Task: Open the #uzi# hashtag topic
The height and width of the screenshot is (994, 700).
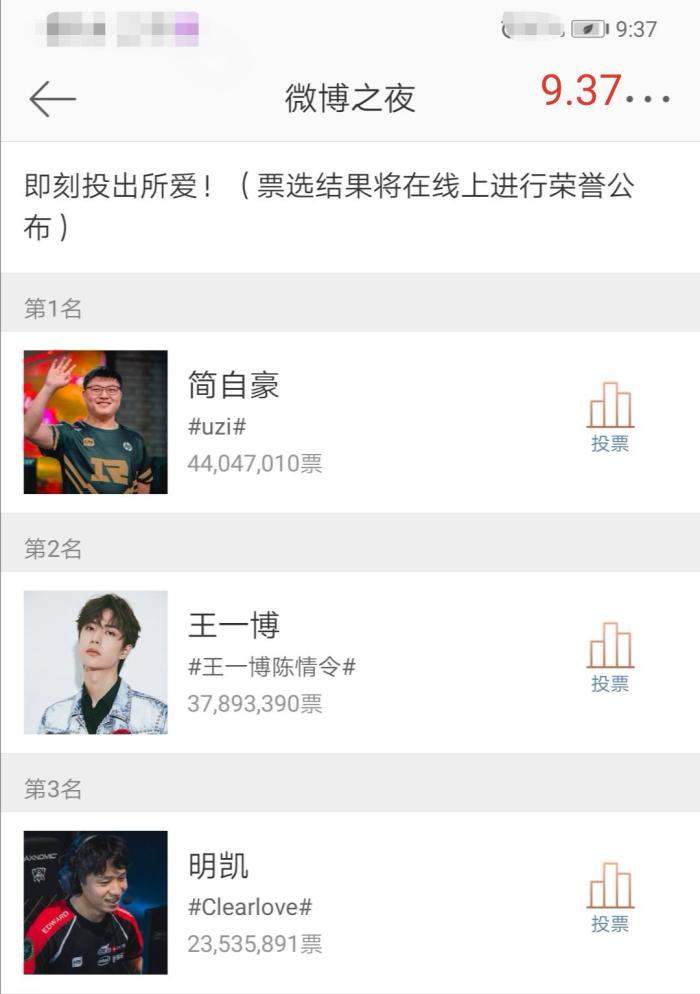Action: (217, 426)
